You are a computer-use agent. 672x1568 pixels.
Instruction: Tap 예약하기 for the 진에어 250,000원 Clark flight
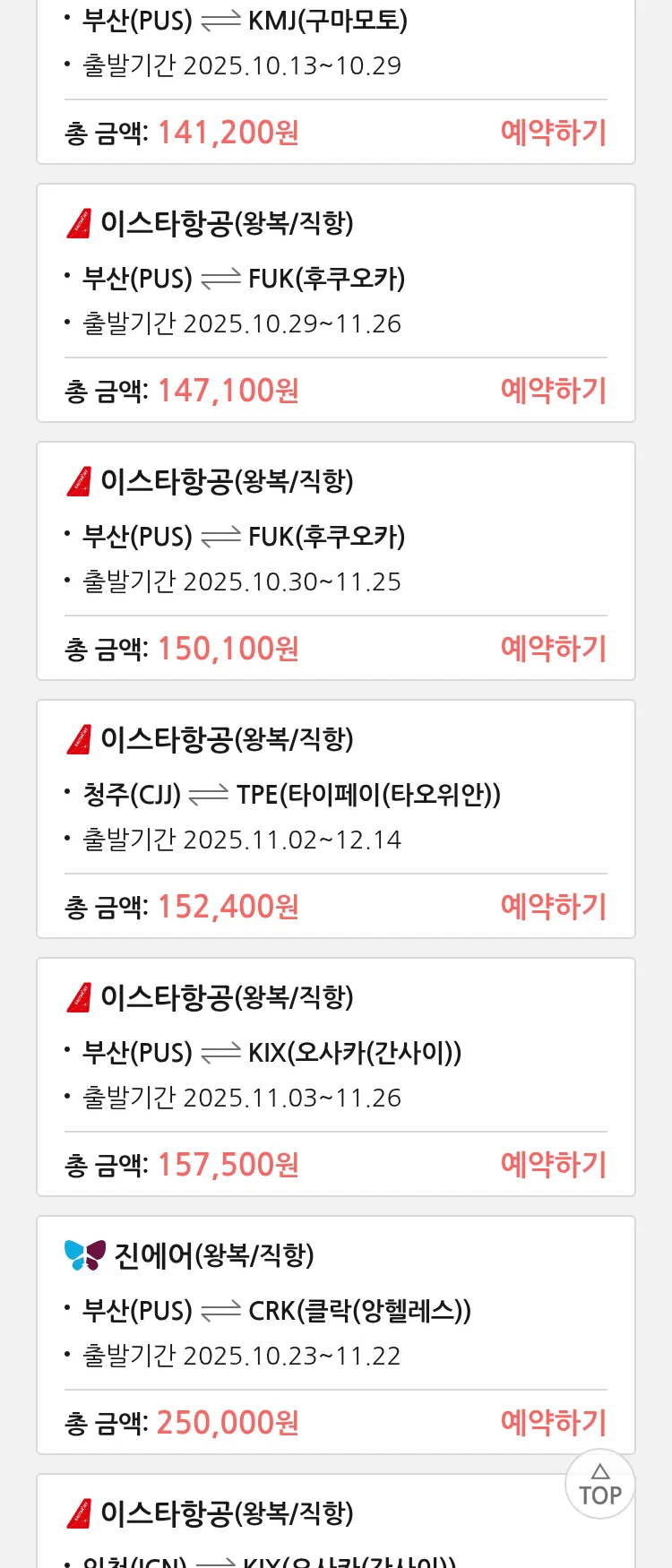pyautogui.click(x=553, y=1423)
